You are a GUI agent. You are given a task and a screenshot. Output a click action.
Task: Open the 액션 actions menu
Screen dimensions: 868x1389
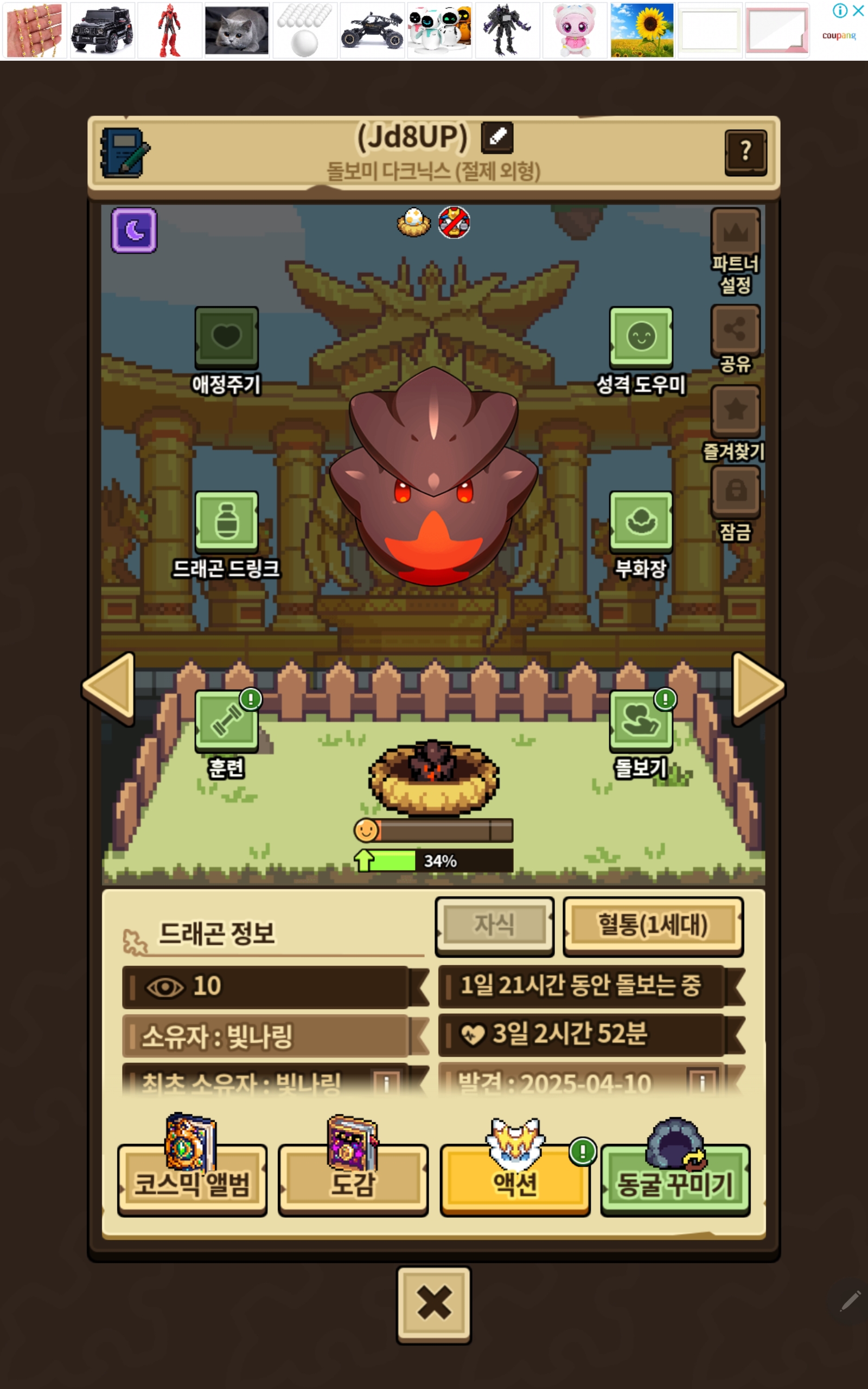514,1181
